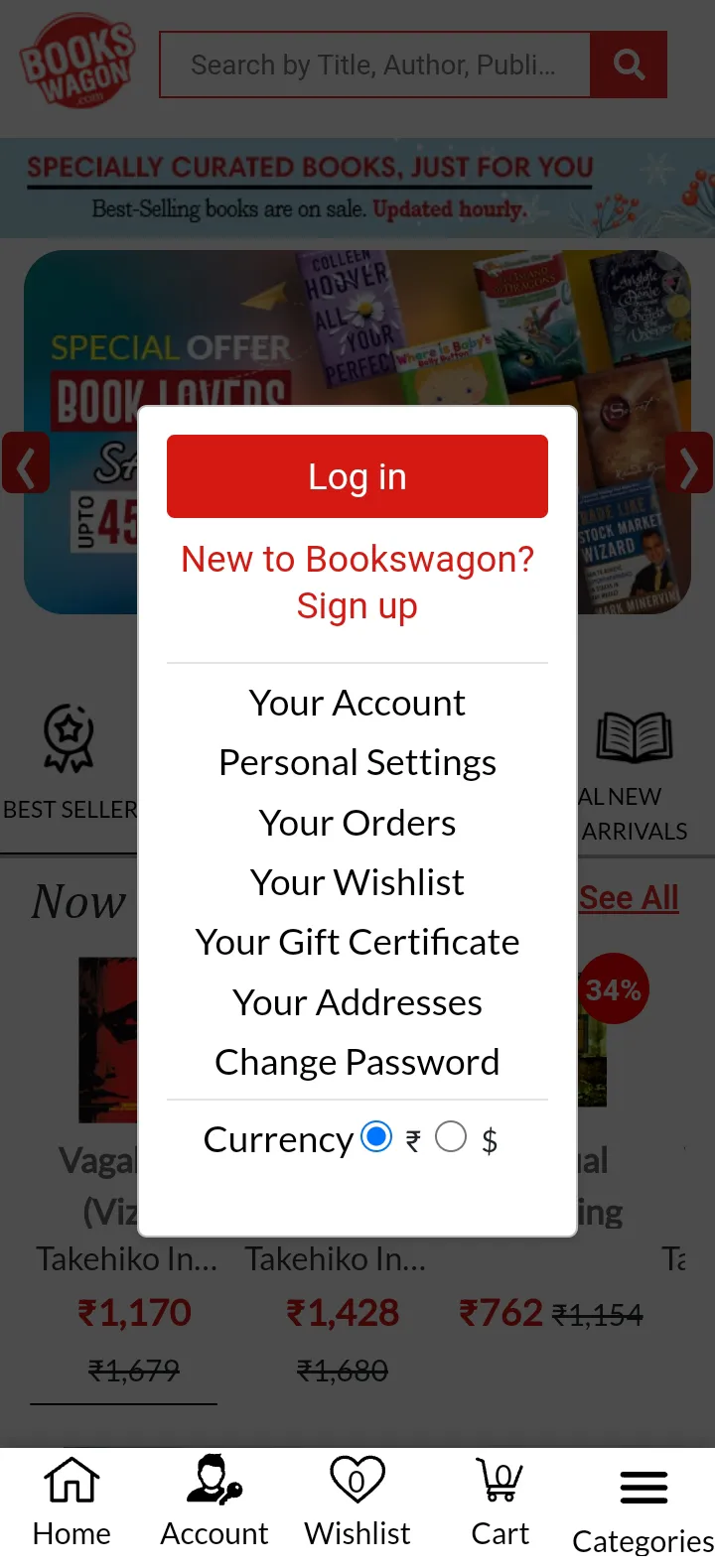Go to the Home tab
The width and height of the screenshot is (715, 1568).
click(x=71, y=1501)
